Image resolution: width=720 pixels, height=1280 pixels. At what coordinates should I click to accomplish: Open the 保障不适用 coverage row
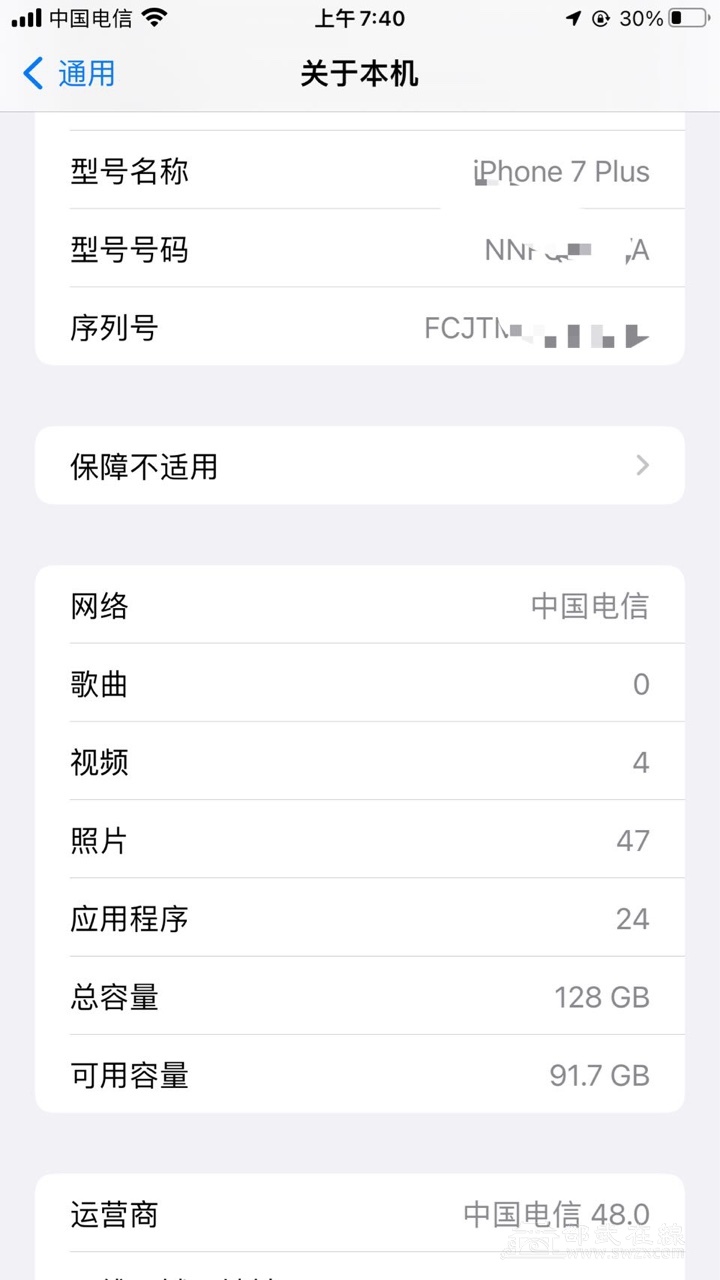pyautogui.click(x=360, y=466)
